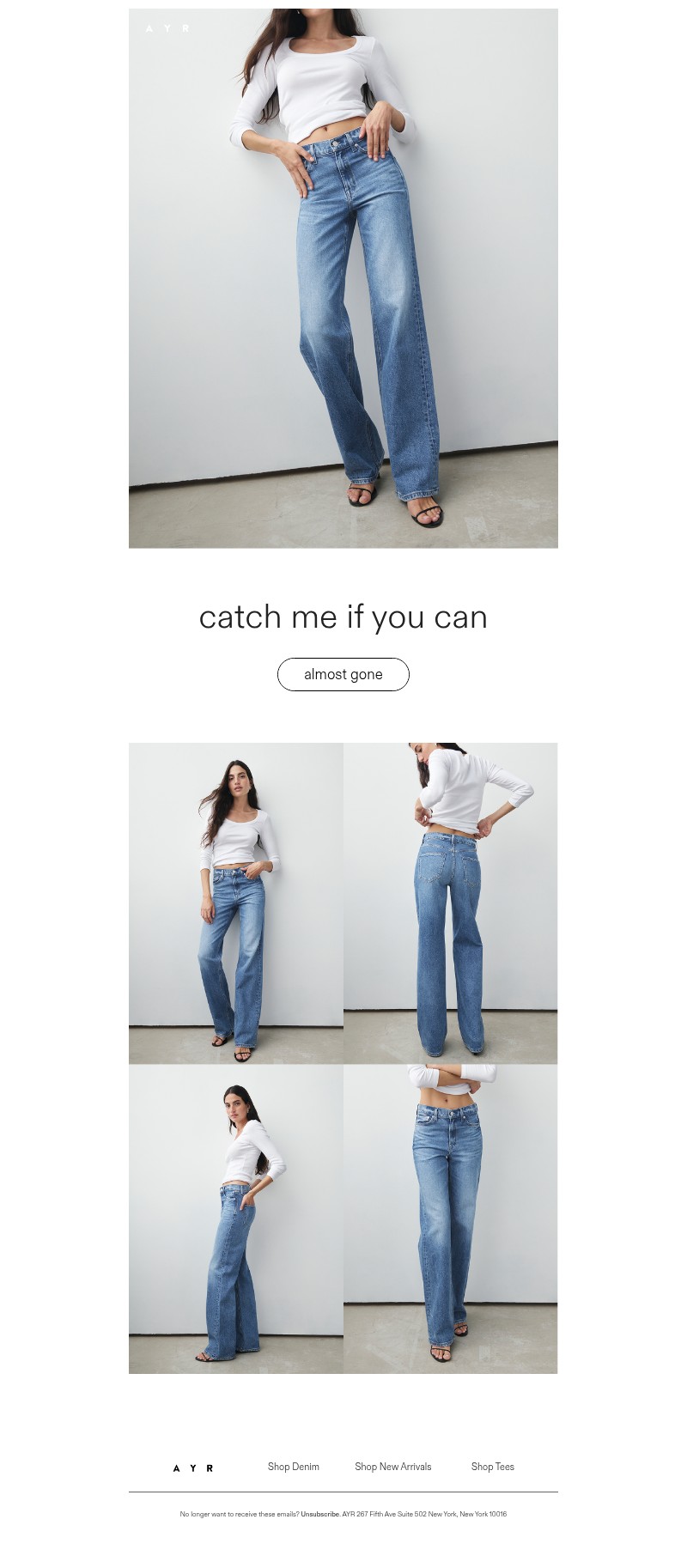Image resolution: width=687 pixels, height=1568 pixels.
Task: Open the Shop New Arrivals link
Action: (392, 1467)
